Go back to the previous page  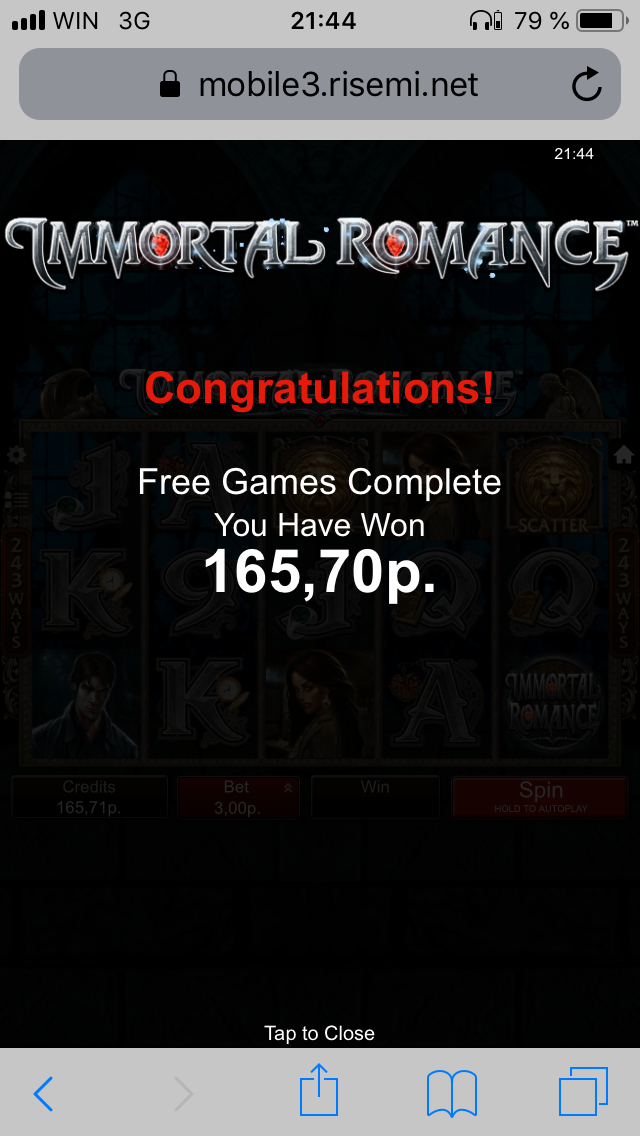(x=43, y=1094)
